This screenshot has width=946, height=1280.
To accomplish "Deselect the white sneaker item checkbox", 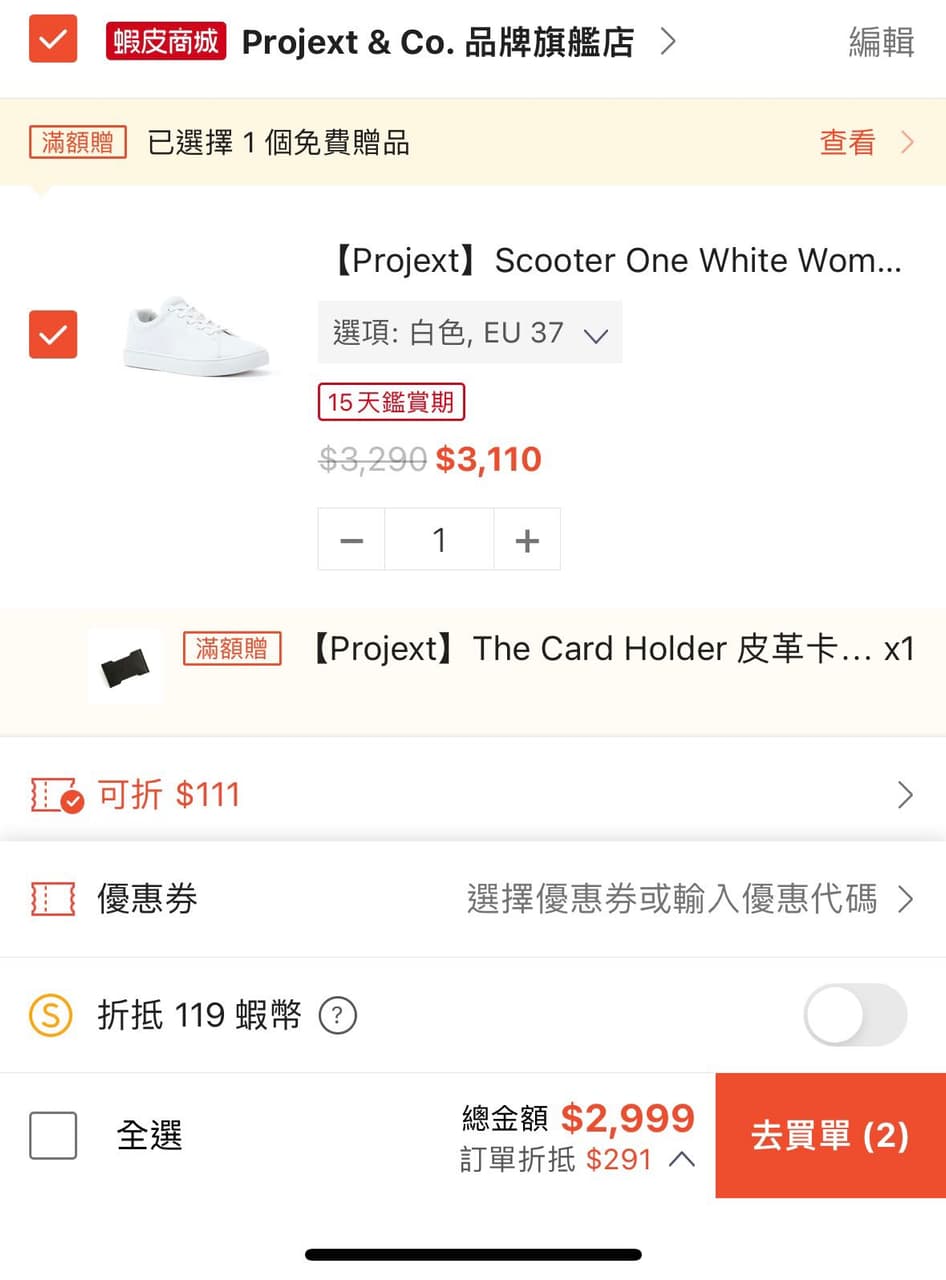I will click(x=52, y=335).
